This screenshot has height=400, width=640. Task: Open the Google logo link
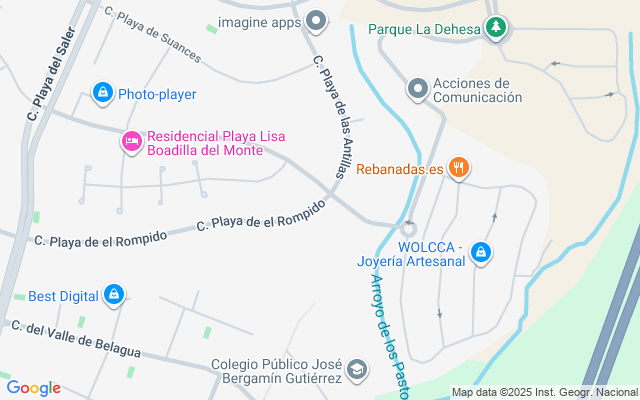(x=33, y=388)
